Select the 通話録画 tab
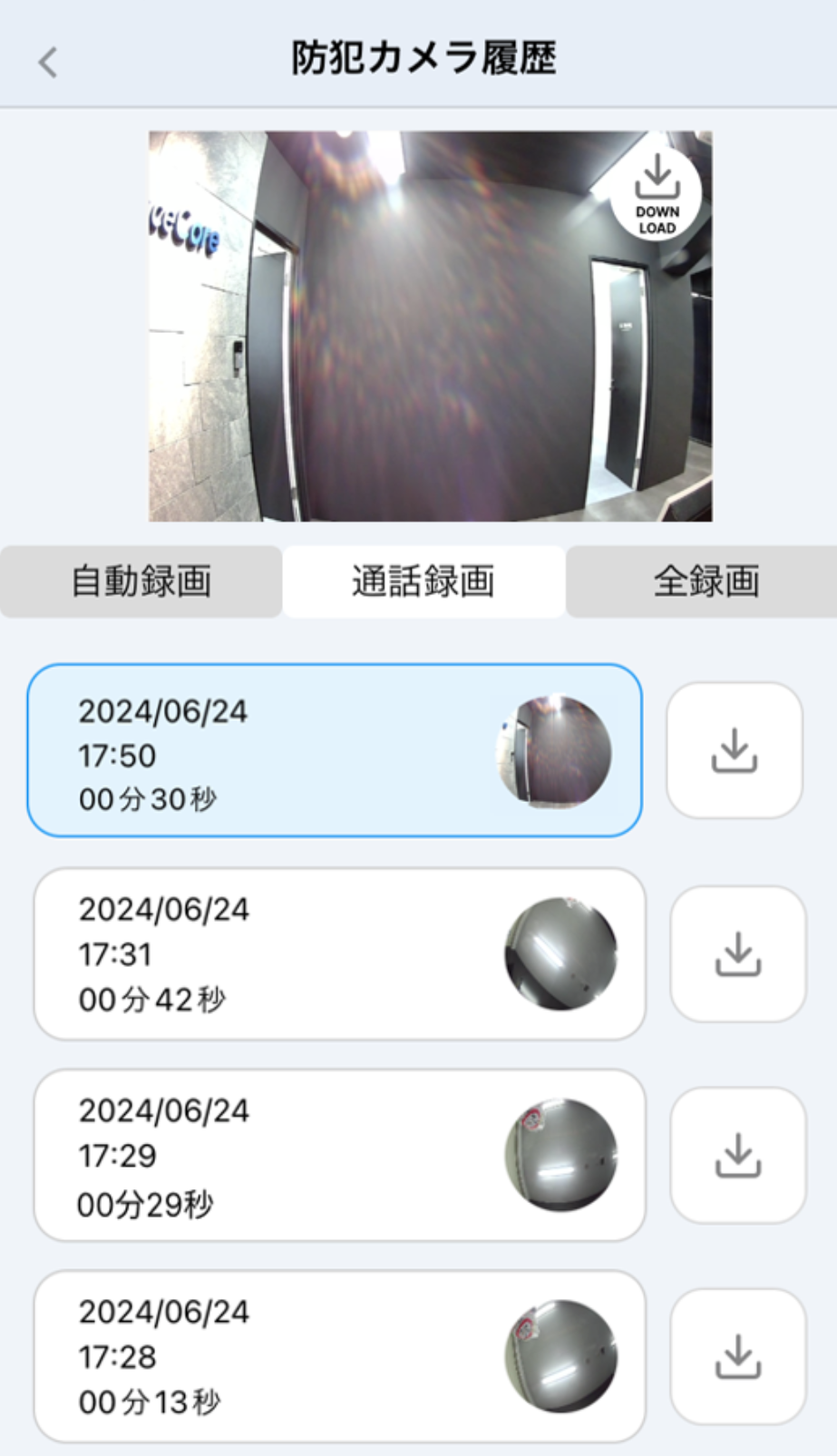 pos(423,581)
